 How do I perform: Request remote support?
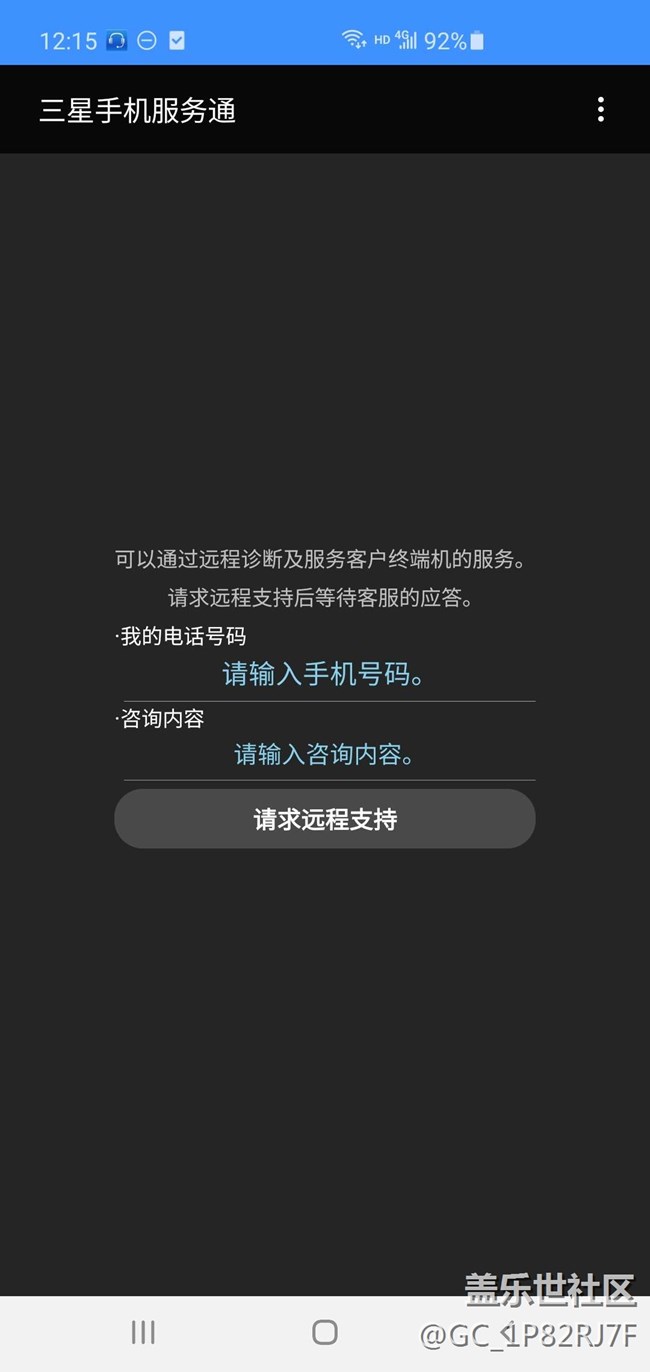click(325, 819)
